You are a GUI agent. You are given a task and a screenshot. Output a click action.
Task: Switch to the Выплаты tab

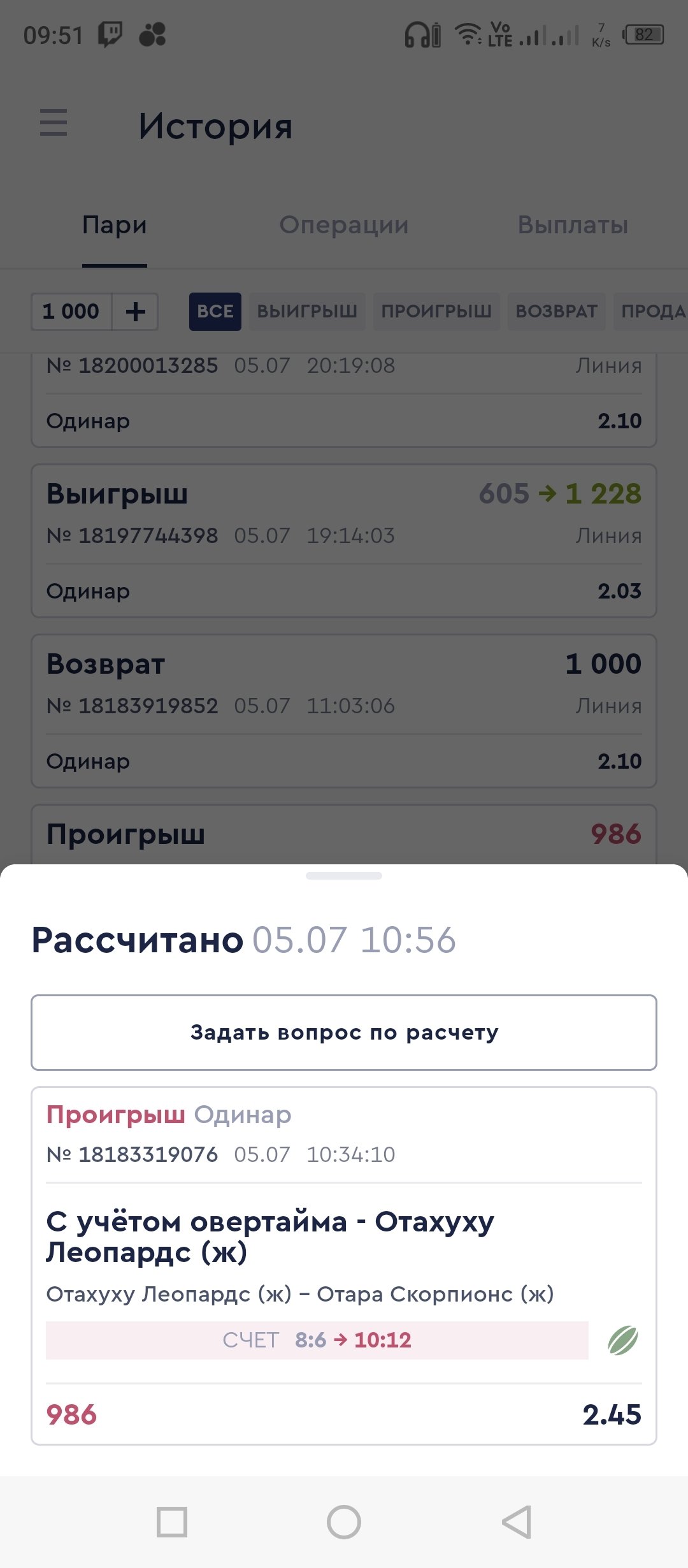tap(573, 225)
